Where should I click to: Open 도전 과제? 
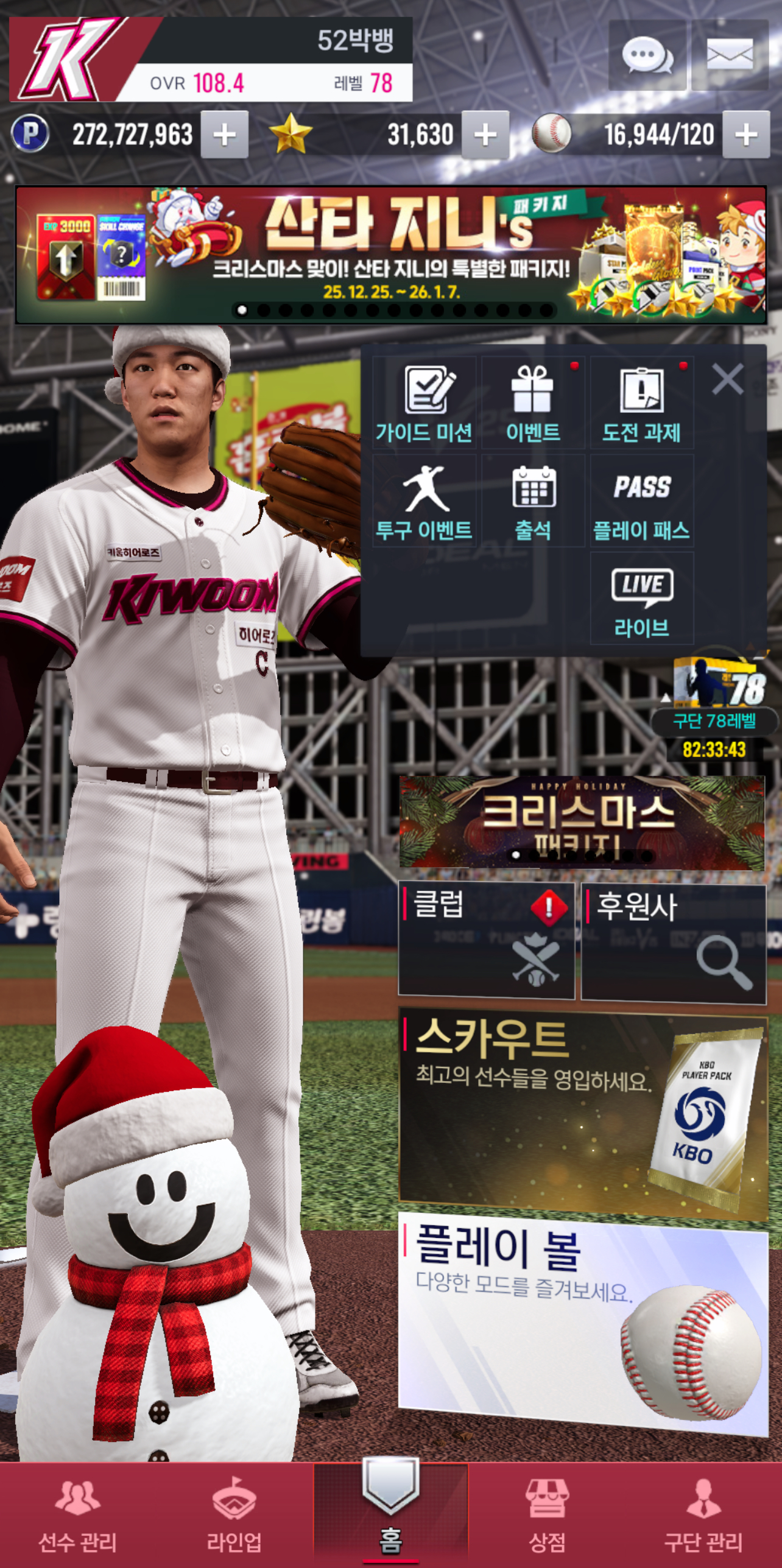pos(641,403)
